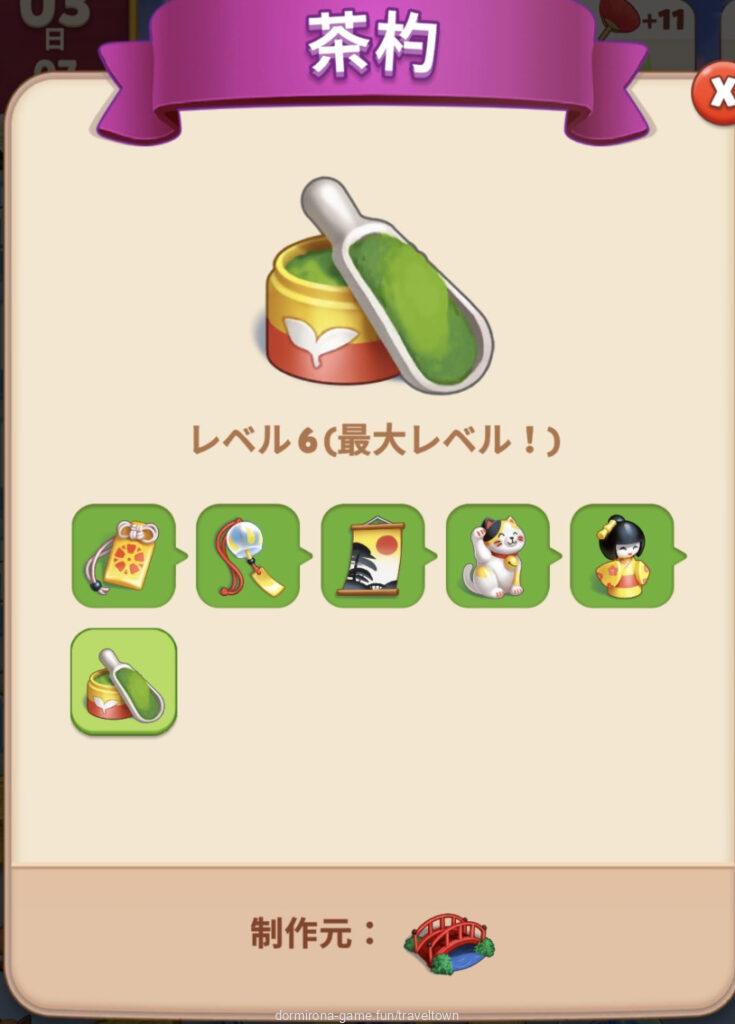
Task: Select the kokeshi doll level tile
Action: [622, 556]
